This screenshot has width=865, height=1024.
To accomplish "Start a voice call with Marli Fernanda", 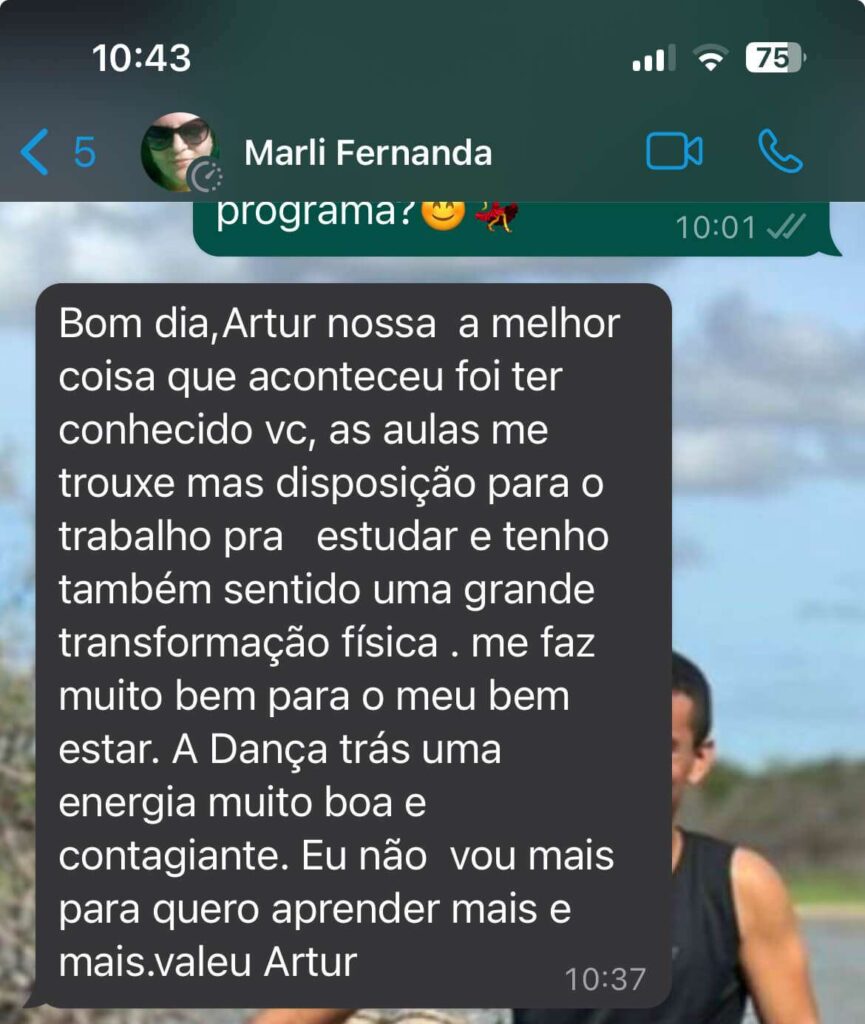I will click(780, 152).
